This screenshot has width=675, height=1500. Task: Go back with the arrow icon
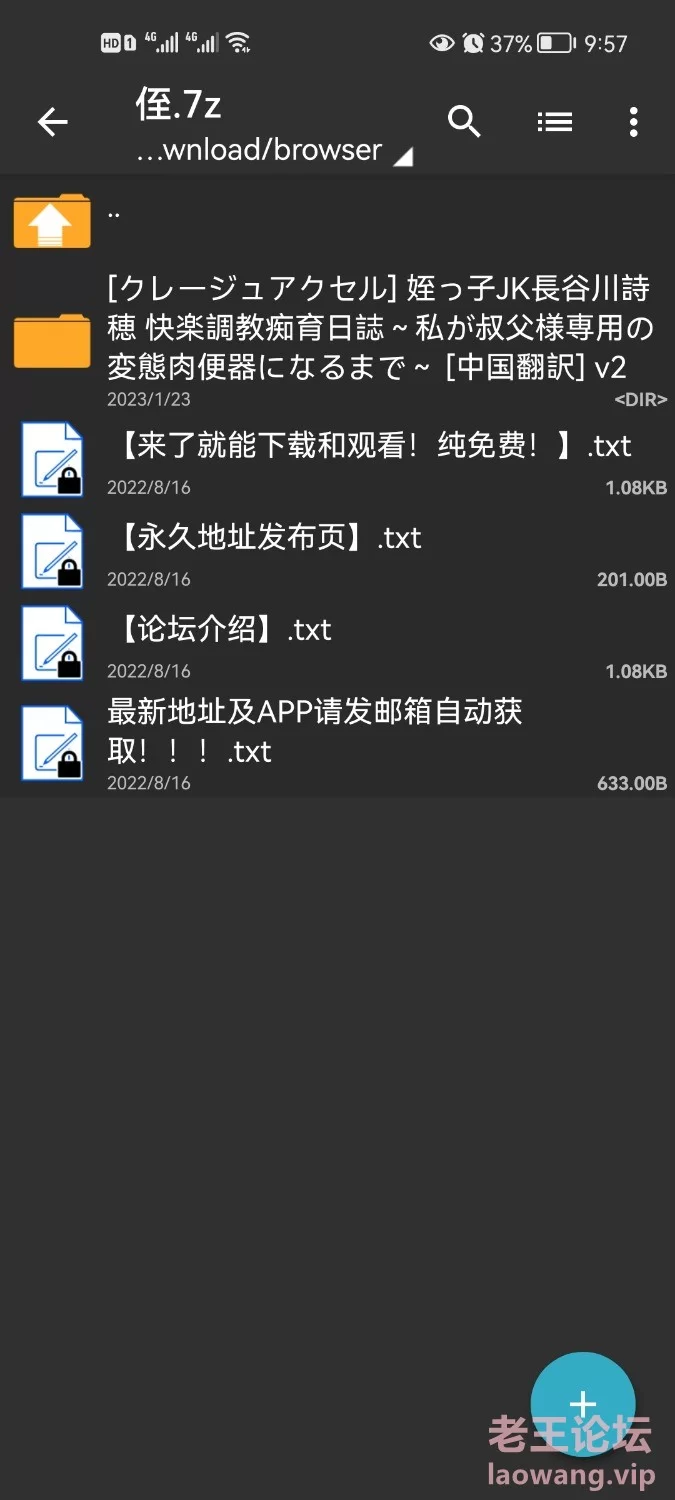(52, 122)
